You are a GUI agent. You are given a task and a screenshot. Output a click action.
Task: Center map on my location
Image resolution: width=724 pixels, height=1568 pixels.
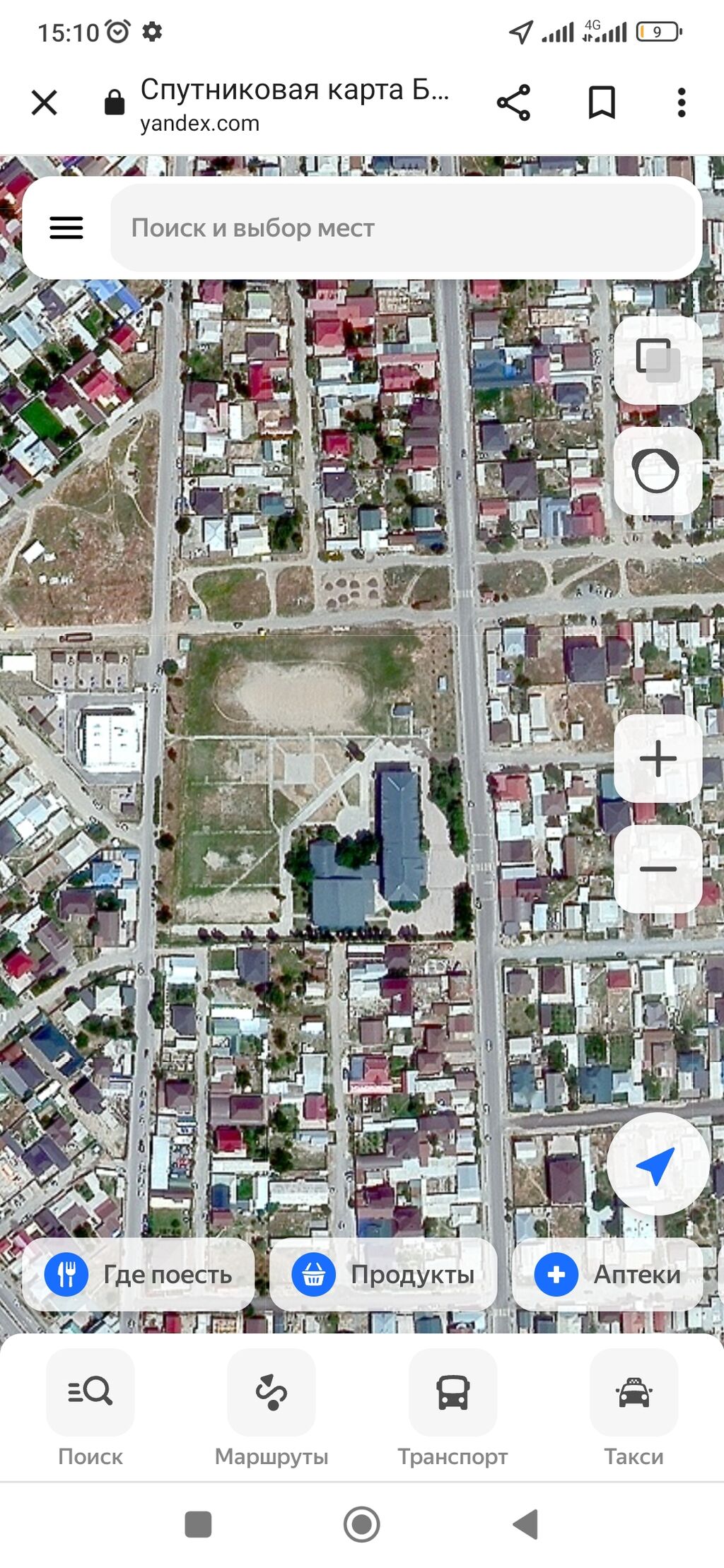tap(658, 1165)
